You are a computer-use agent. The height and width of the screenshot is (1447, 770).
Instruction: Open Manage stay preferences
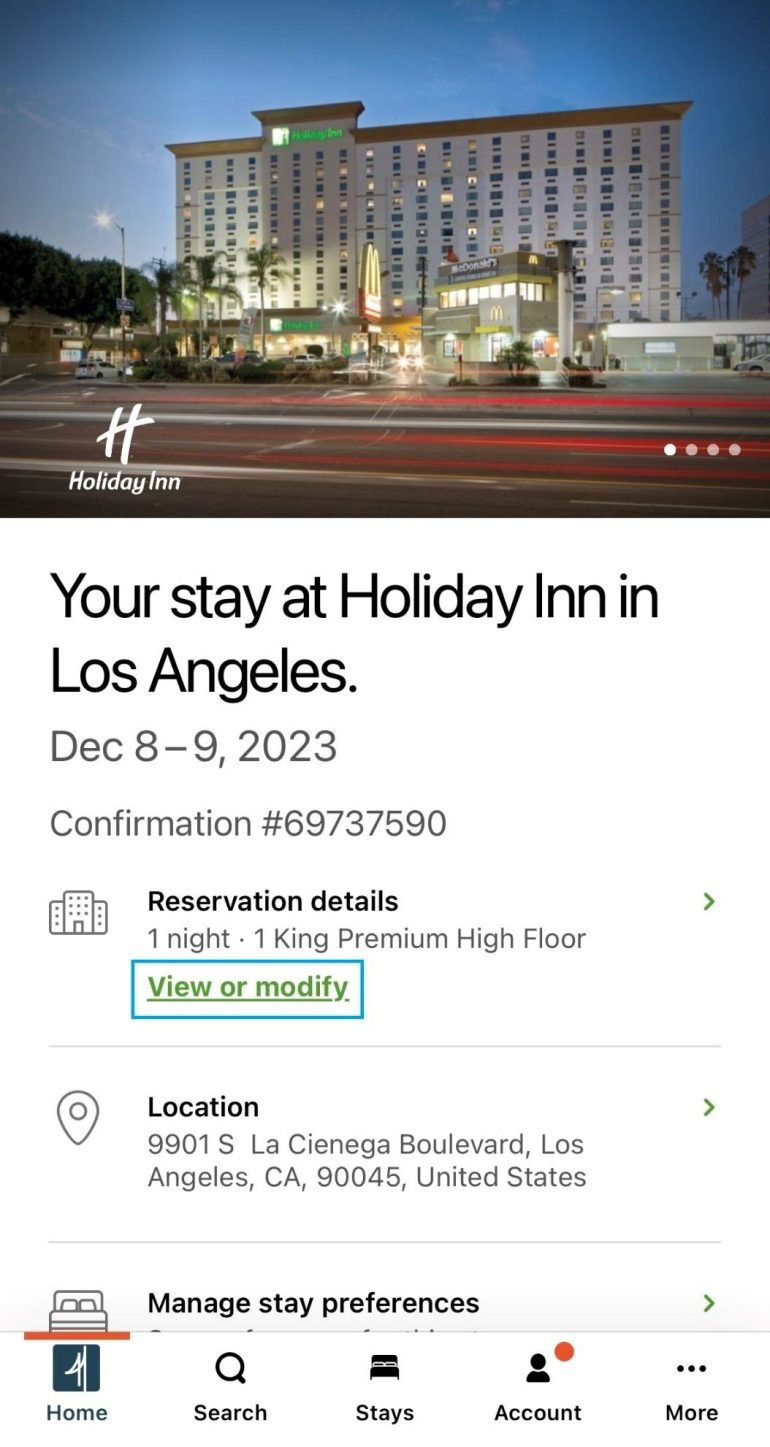[384, 1304]
